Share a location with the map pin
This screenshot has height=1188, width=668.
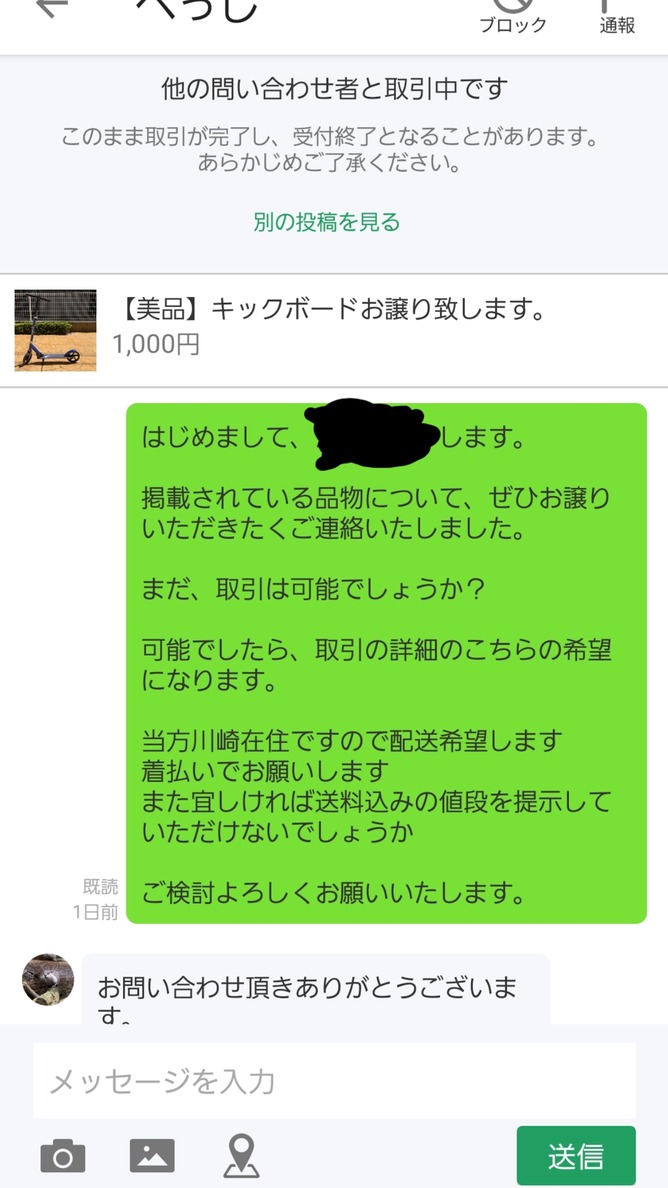[x=241, y=1156]
